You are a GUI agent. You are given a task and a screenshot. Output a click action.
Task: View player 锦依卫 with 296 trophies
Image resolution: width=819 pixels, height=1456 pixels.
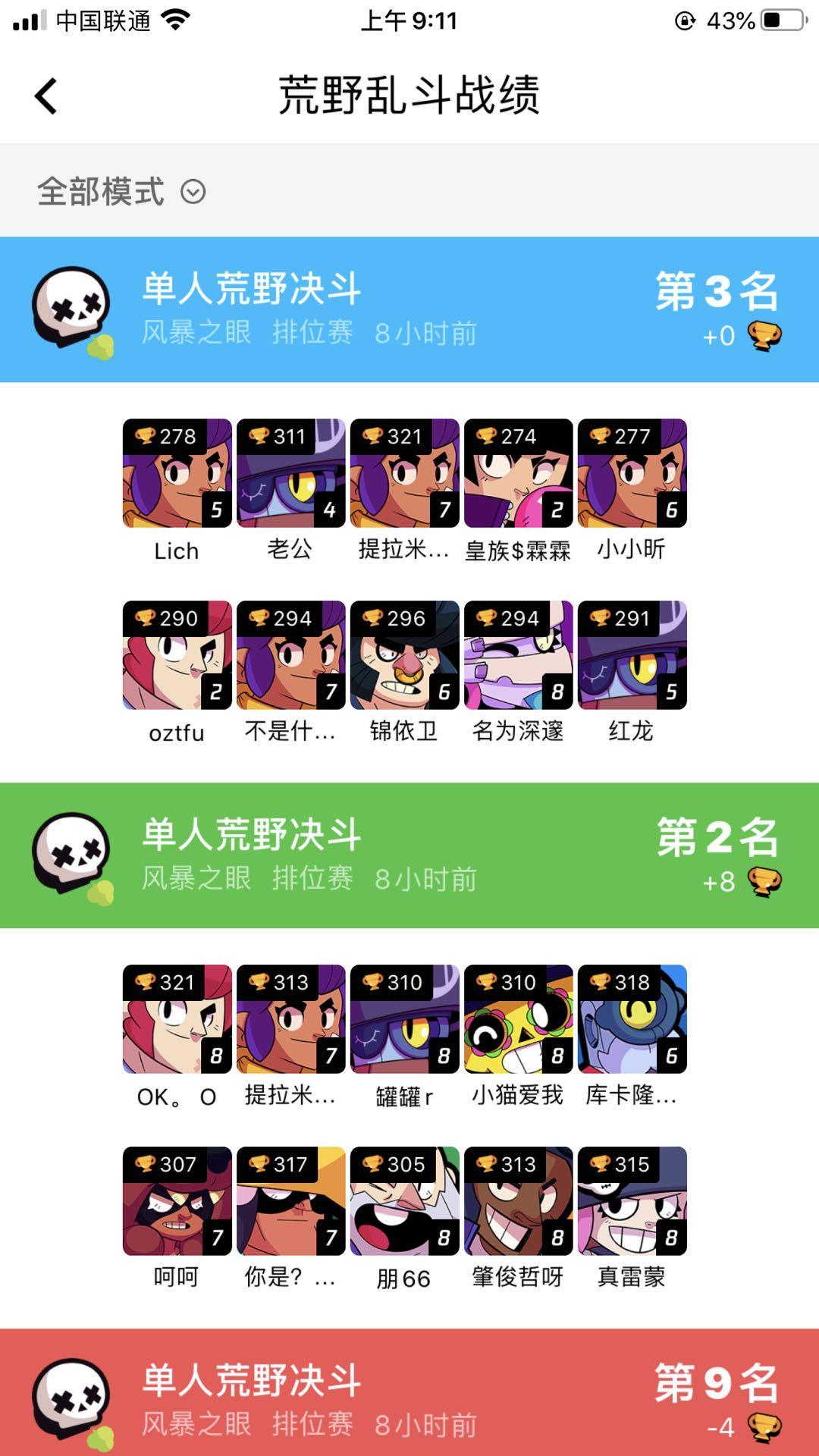tap(405, 655)
